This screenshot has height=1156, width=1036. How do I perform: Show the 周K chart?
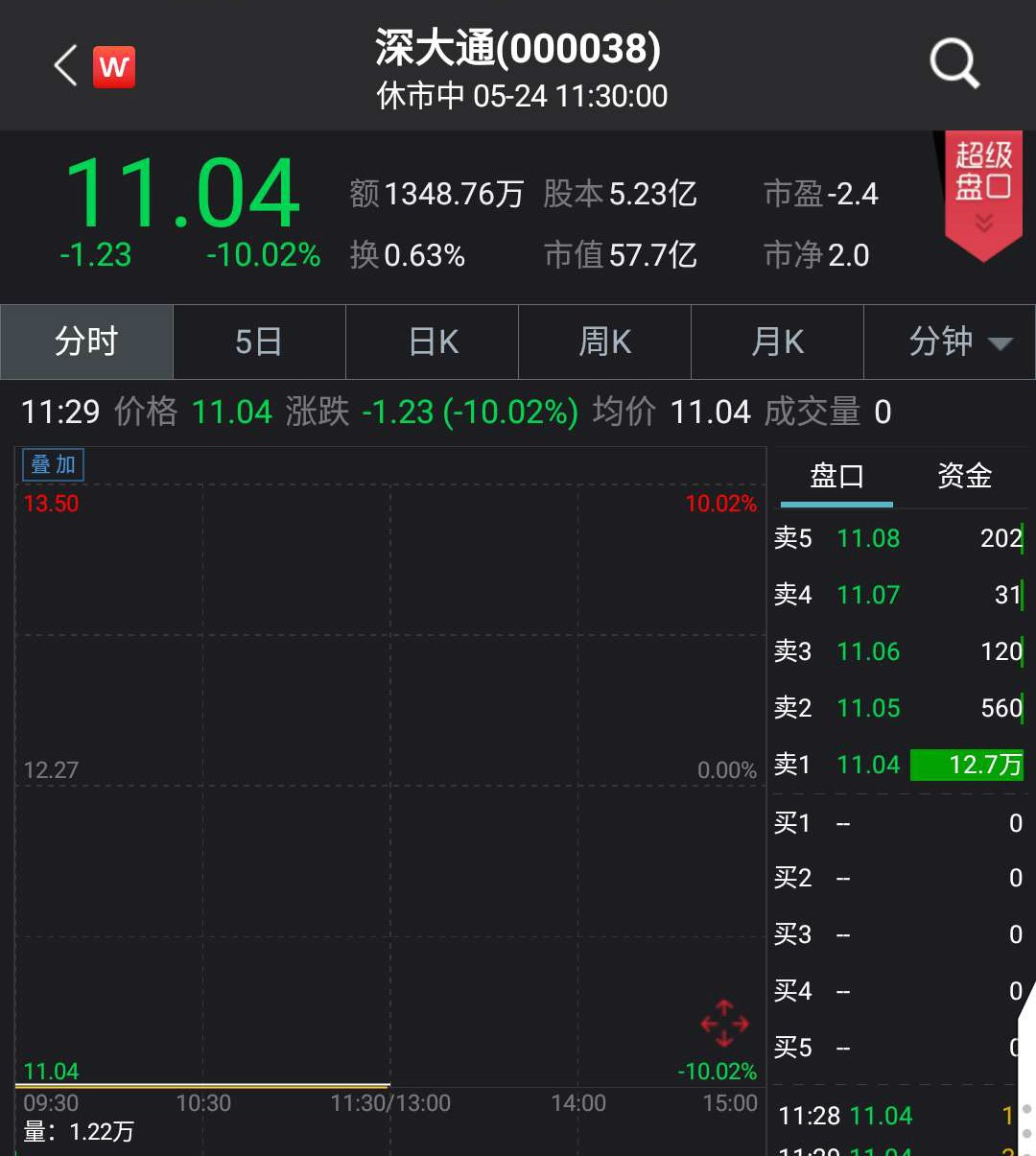pyautogui.click(x=605, y=342)
